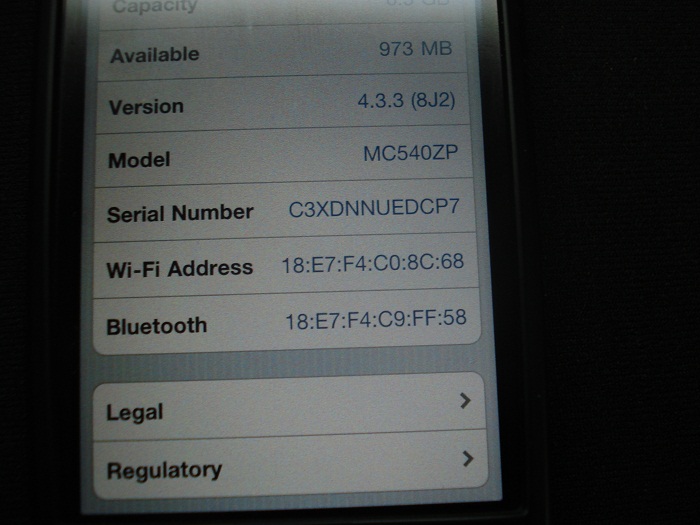The width and height of the screenshot is (700, 525).
Task: Open the Legal row
Action: point(288,408)
